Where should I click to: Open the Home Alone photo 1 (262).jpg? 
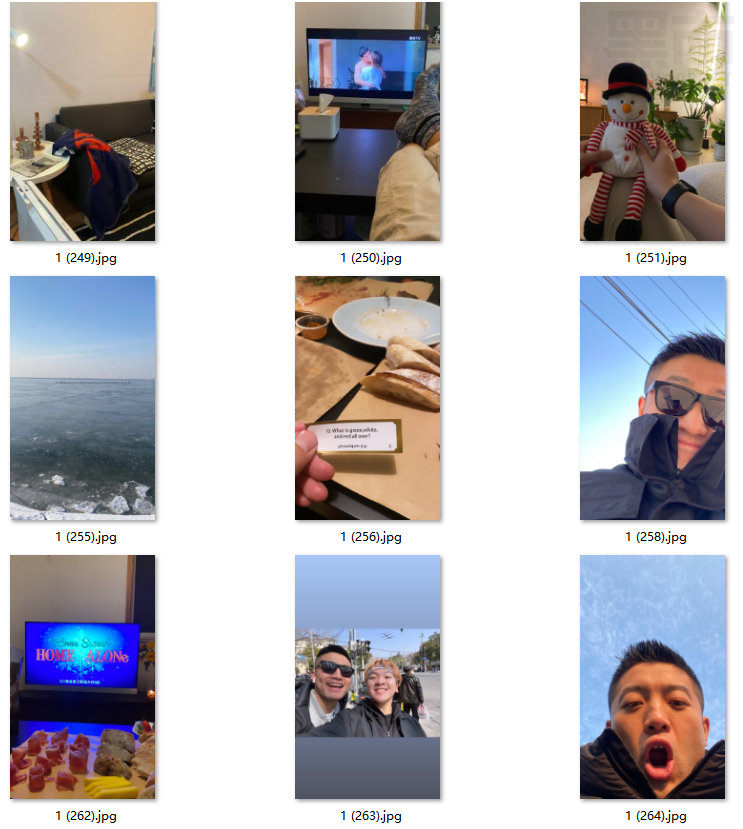pyautogui.click(x=83, y=677)
